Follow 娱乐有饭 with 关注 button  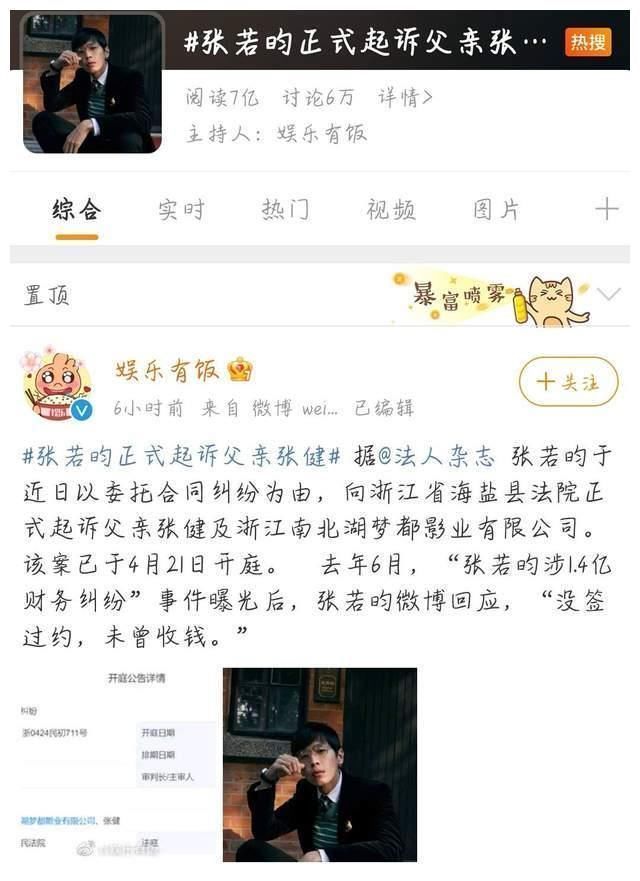tap(568, 381)
